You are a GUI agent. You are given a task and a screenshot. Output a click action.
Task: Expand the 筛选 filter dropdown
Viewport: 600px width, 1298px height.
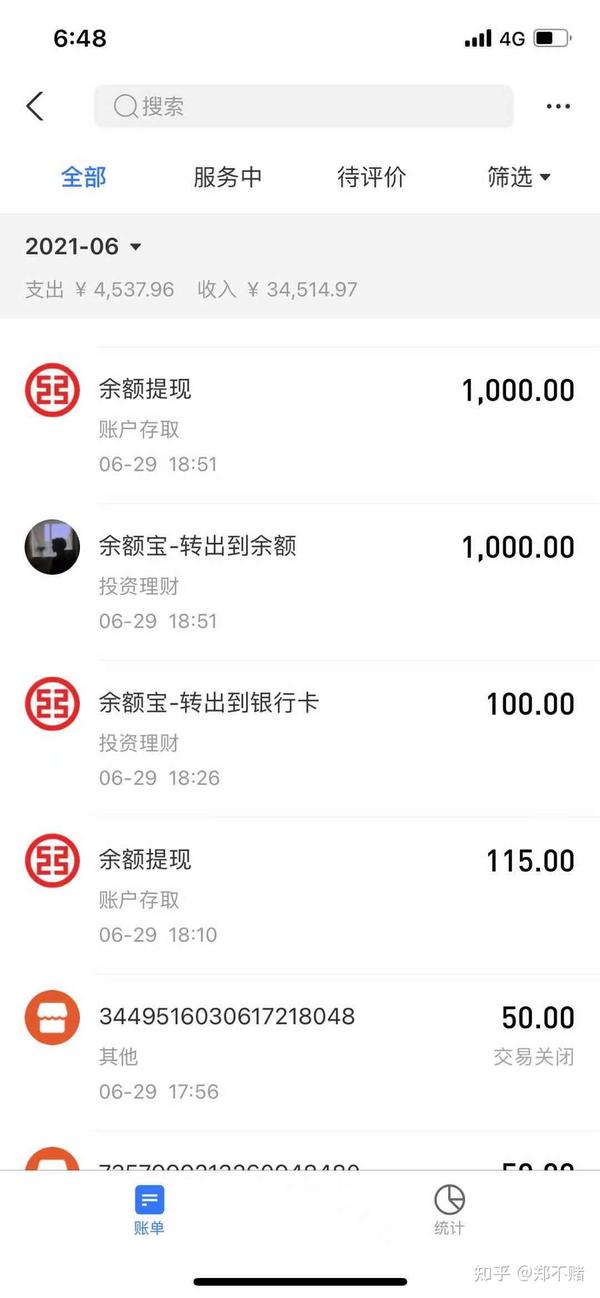click(x=518, y=178)
